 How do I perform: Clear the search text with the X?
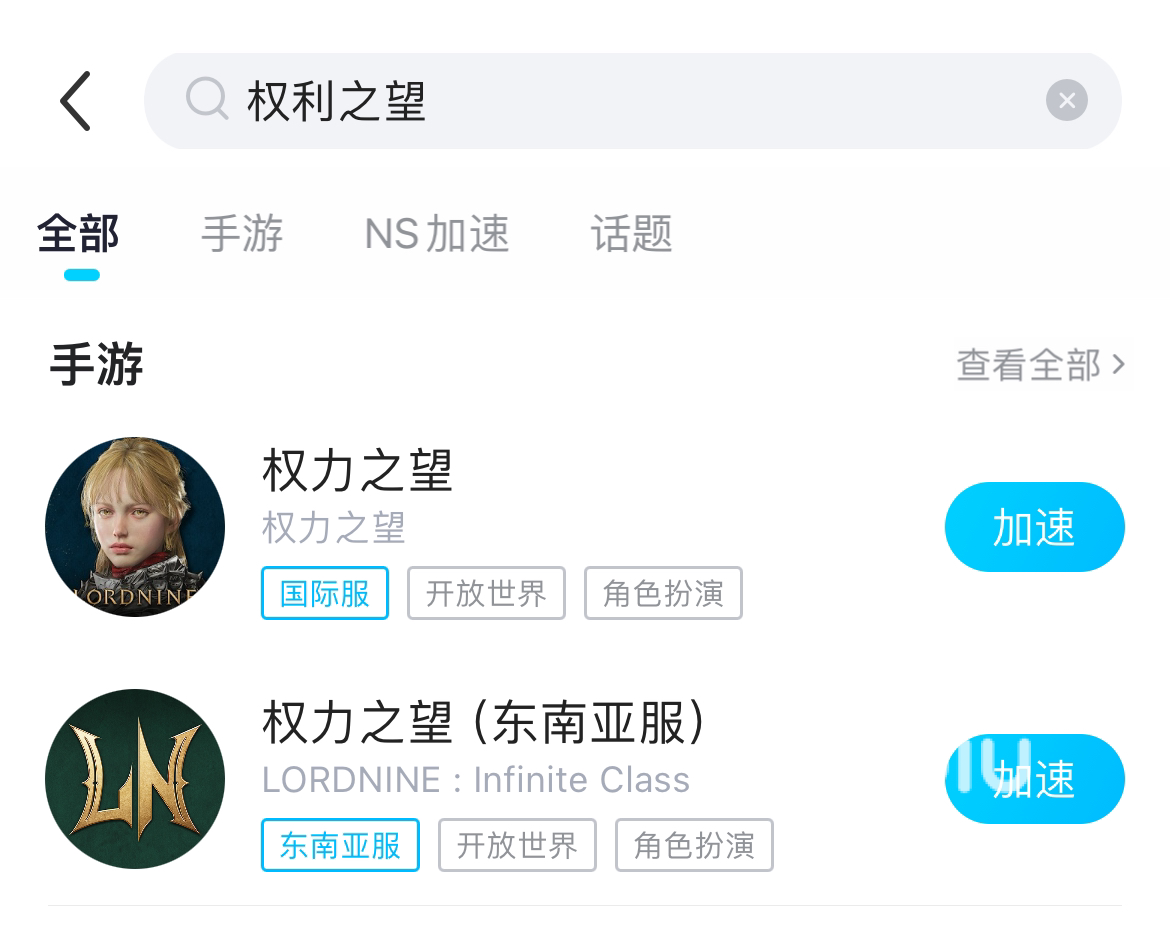[1066, 101]
